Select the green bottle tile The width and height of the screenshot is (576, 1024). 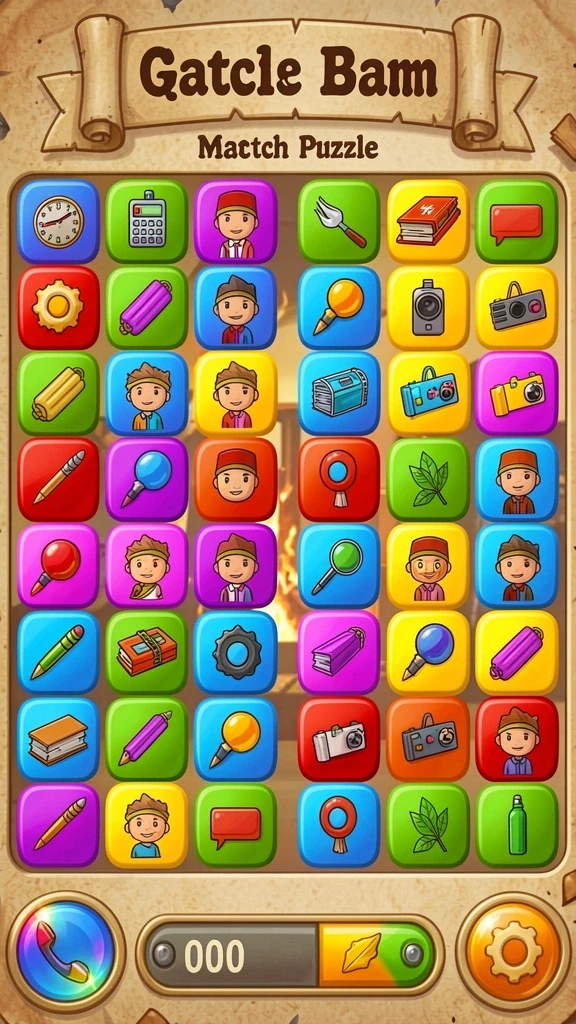(x=517, y=825)
